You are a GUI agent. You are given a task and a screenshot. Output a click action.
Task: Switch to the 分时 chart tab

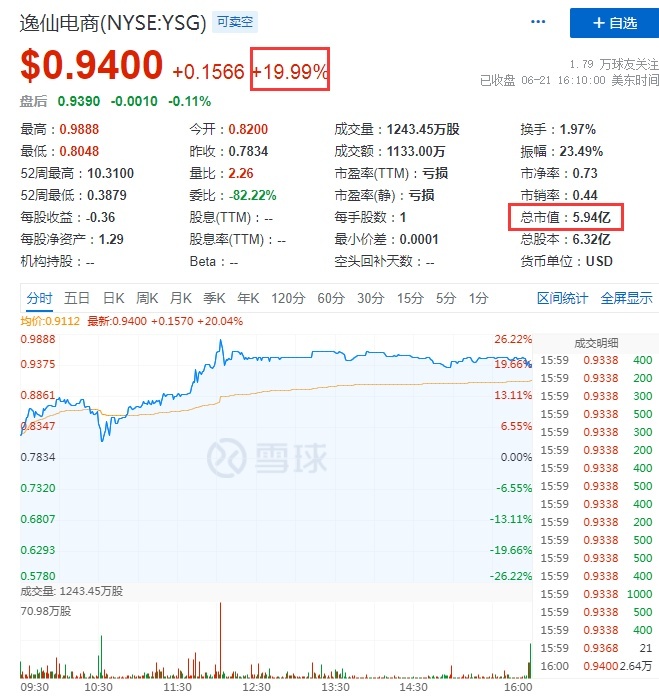(40, 298)
